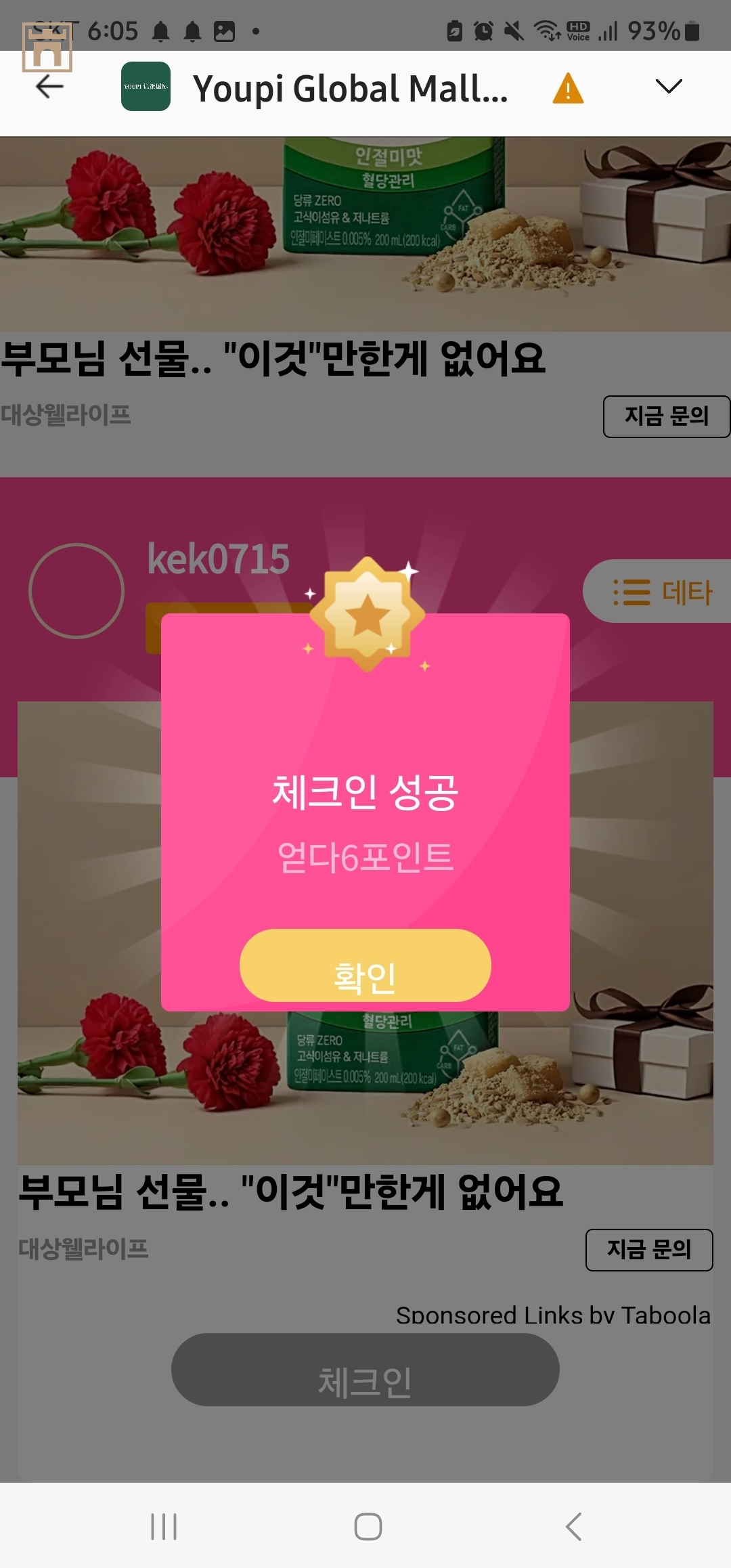Go back using the header arrow
Image resolution: width=731 pixels, height=1568 pixels.
[49, 87]
